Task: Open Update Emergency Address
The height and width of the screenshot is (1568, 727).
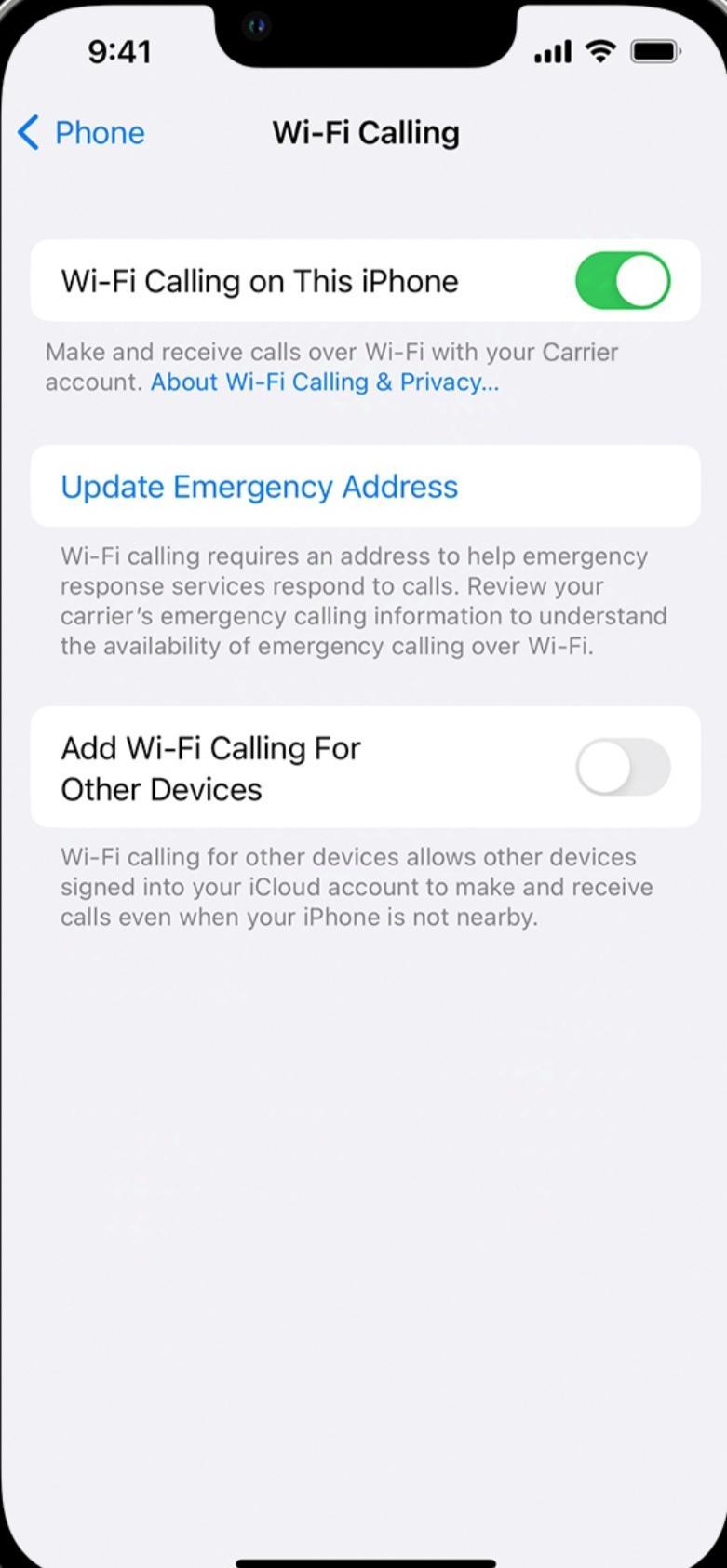Action: pyautogui.click(x=259, y=487)
